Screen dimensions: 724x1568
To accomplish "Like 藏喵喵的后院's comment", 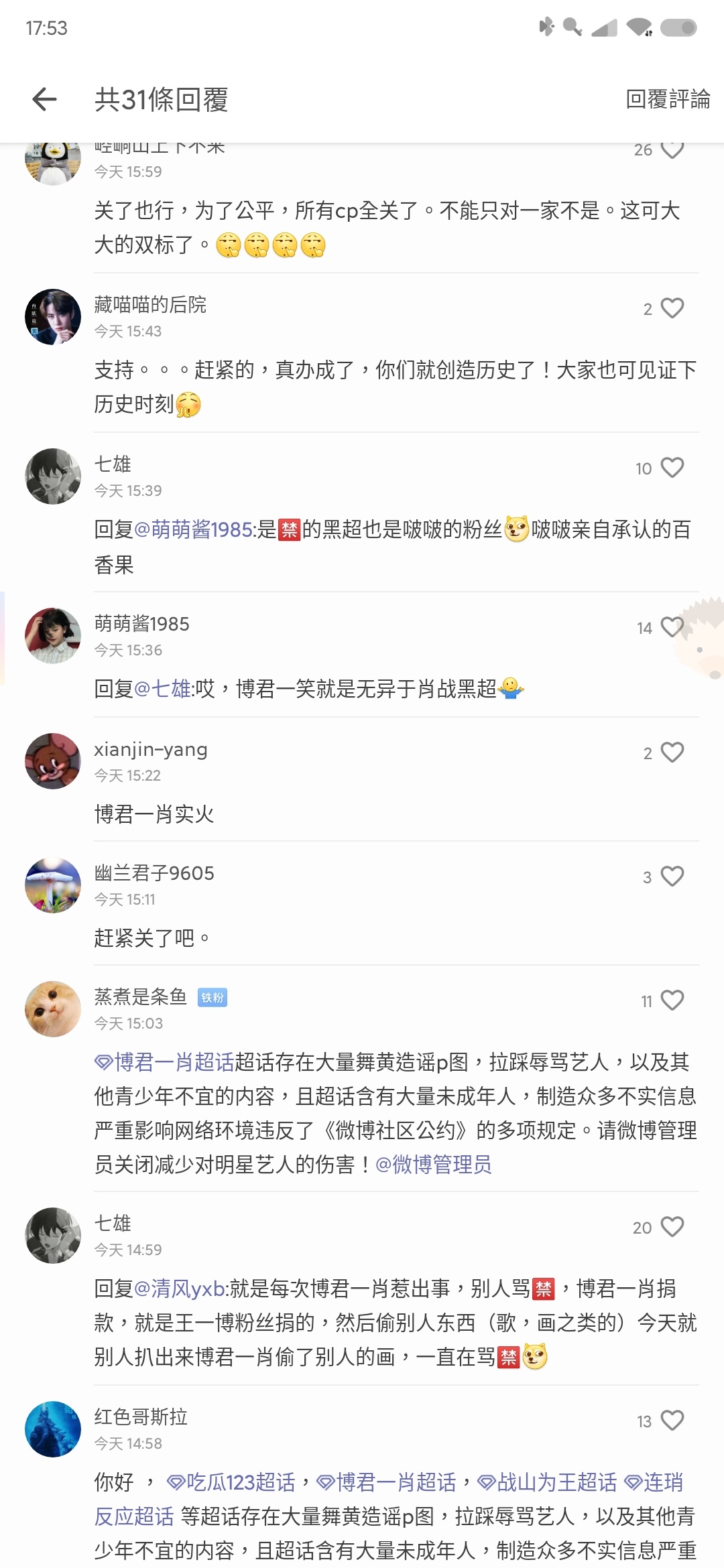I will tap(672, 308).
